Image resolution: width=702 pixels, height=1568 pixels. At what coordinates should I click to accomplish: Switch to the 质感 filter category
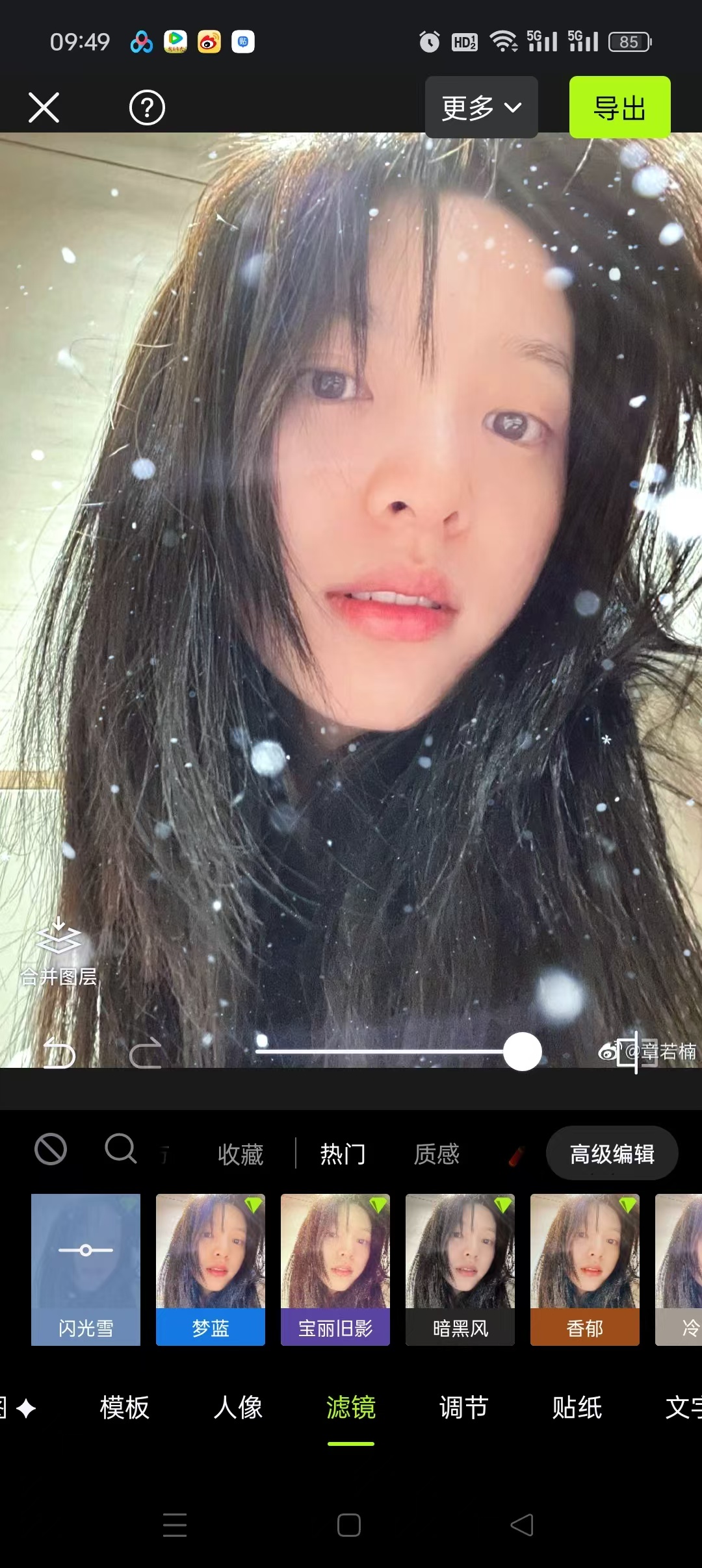click(437, 1154)
